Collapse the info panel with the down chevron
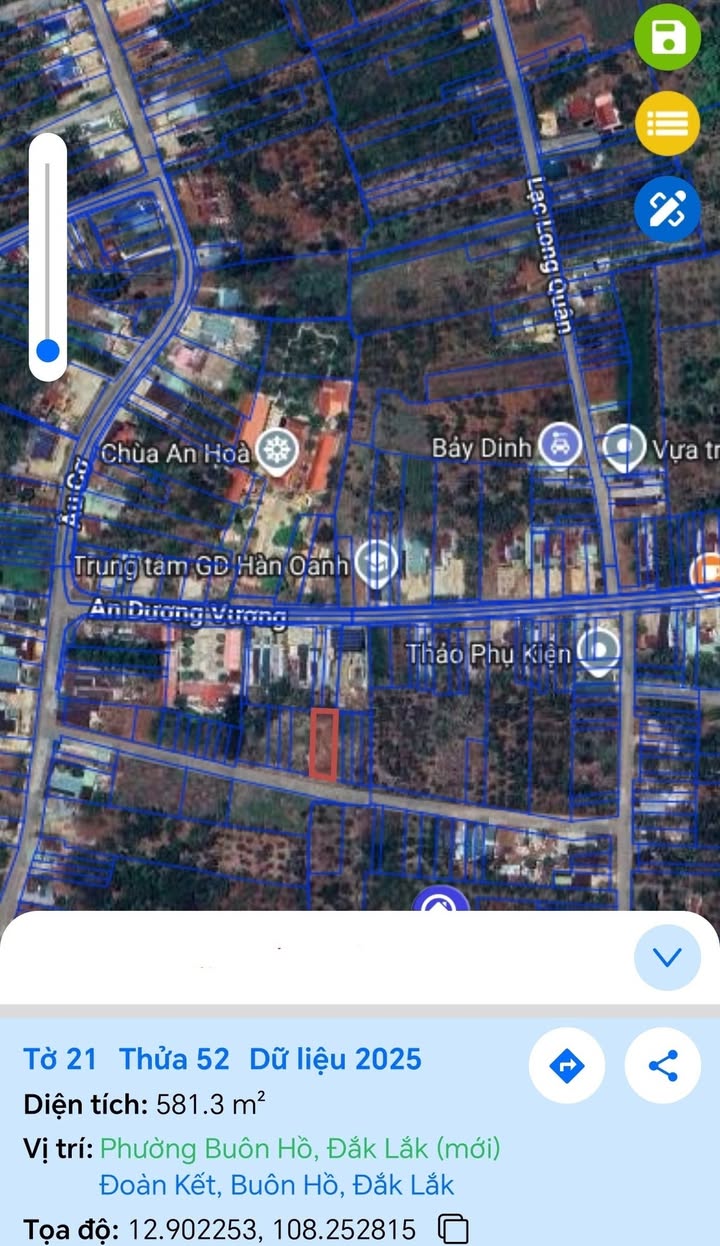 tap(667, 957)
